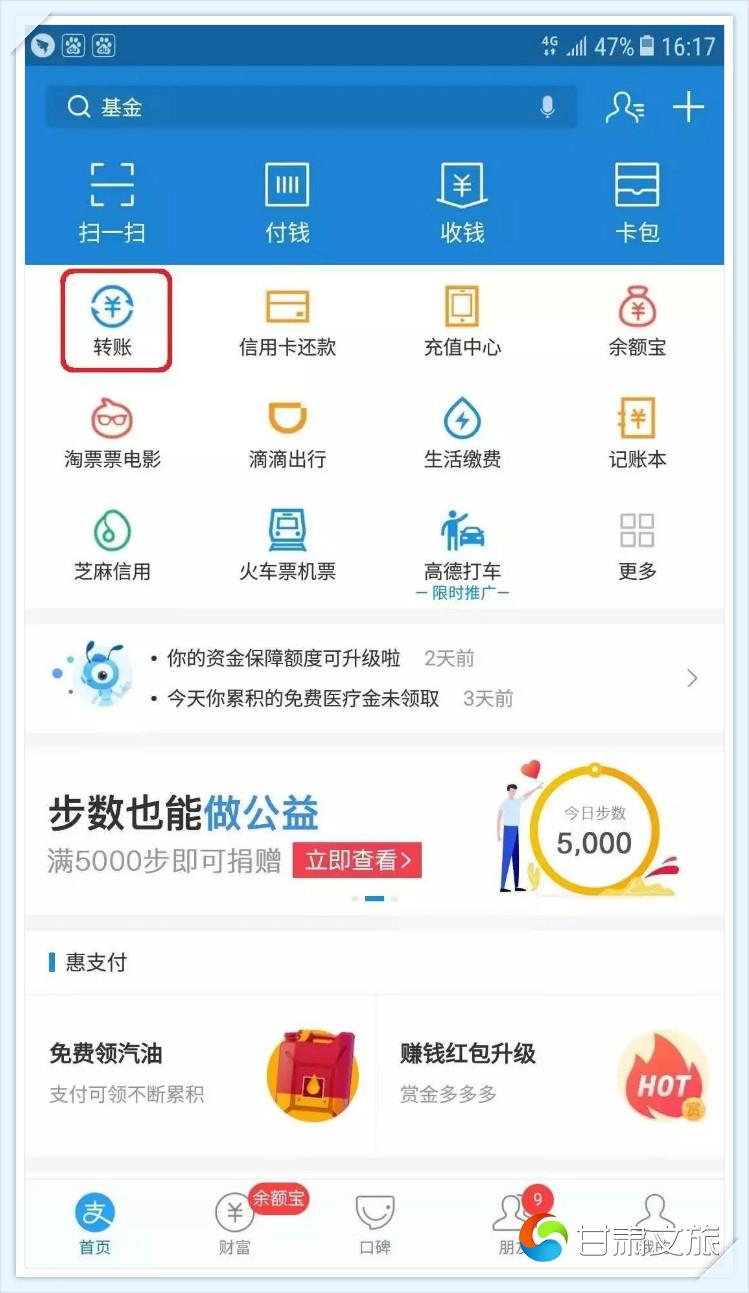Tap the 立即查看 button
Screen dimensions: 749x1293
click(x=357, y=860)
